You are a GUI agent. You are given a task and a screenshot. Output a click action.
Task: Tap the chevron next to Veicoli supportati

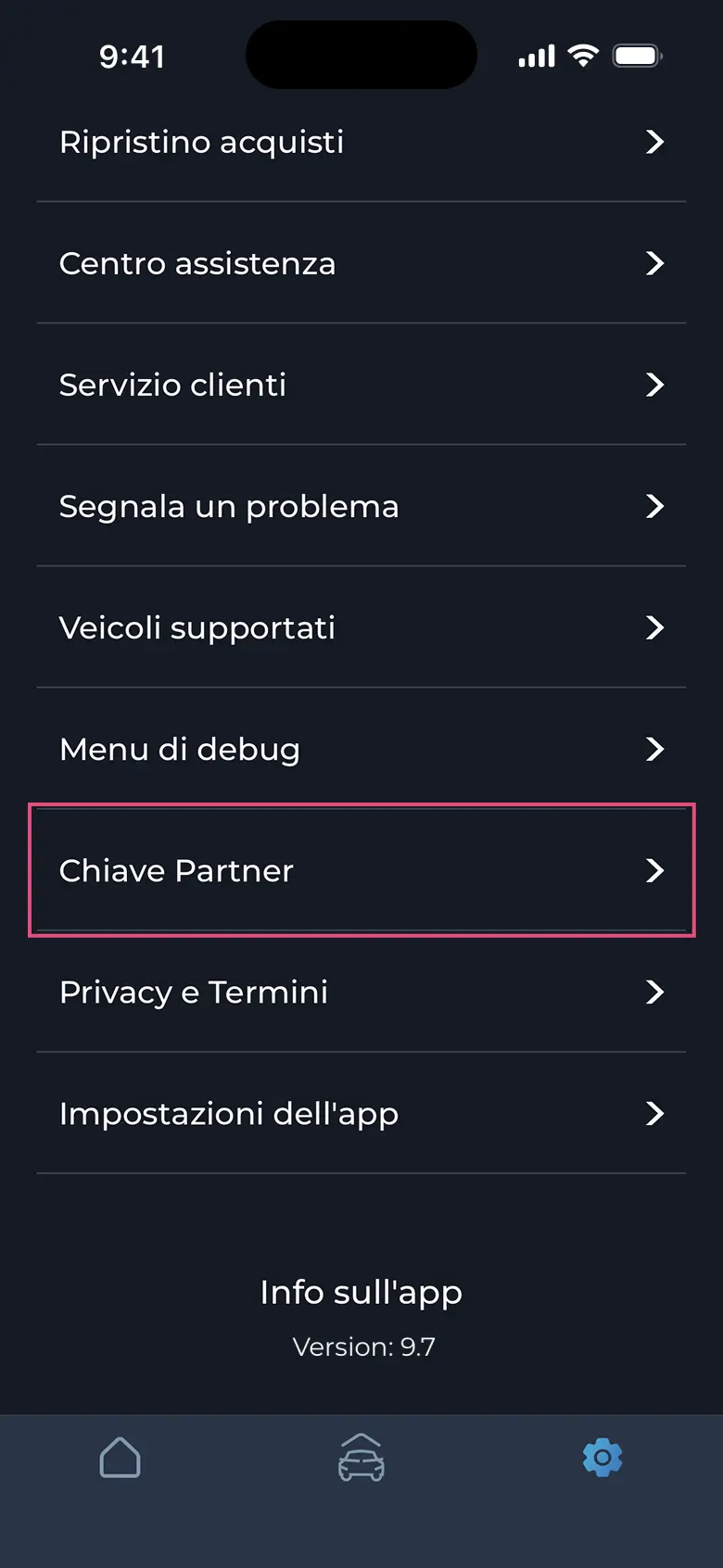655,627
